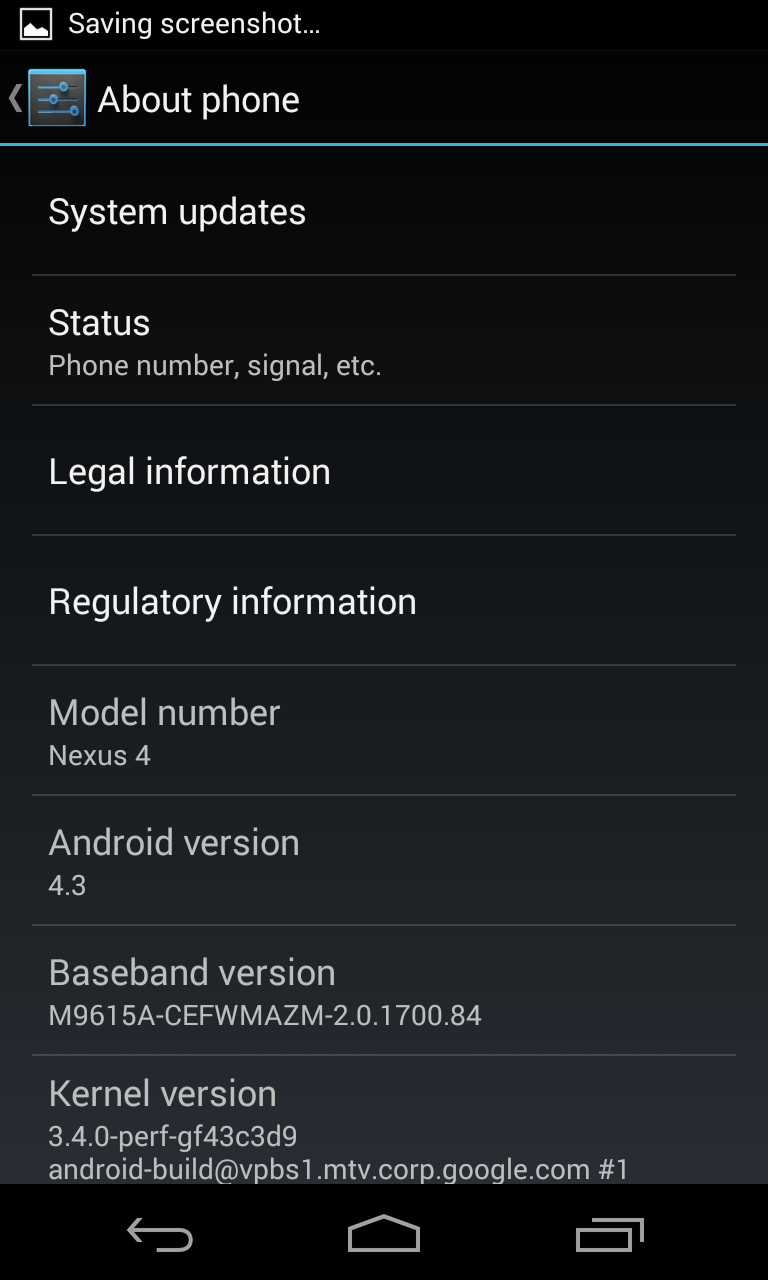Open System updates

(384, 212)
